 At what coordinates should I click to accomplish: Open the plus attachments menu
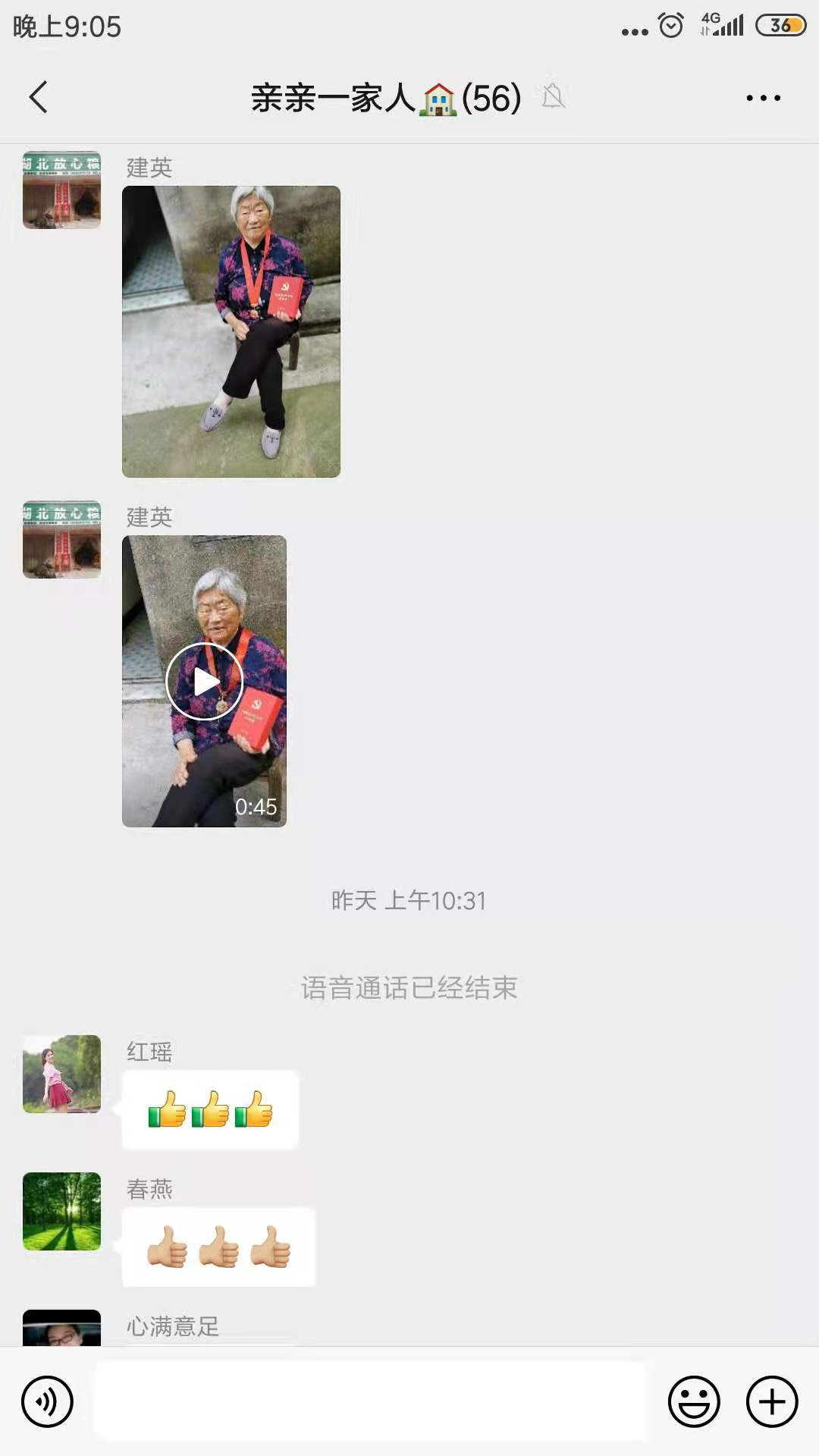pos(772,1401)
